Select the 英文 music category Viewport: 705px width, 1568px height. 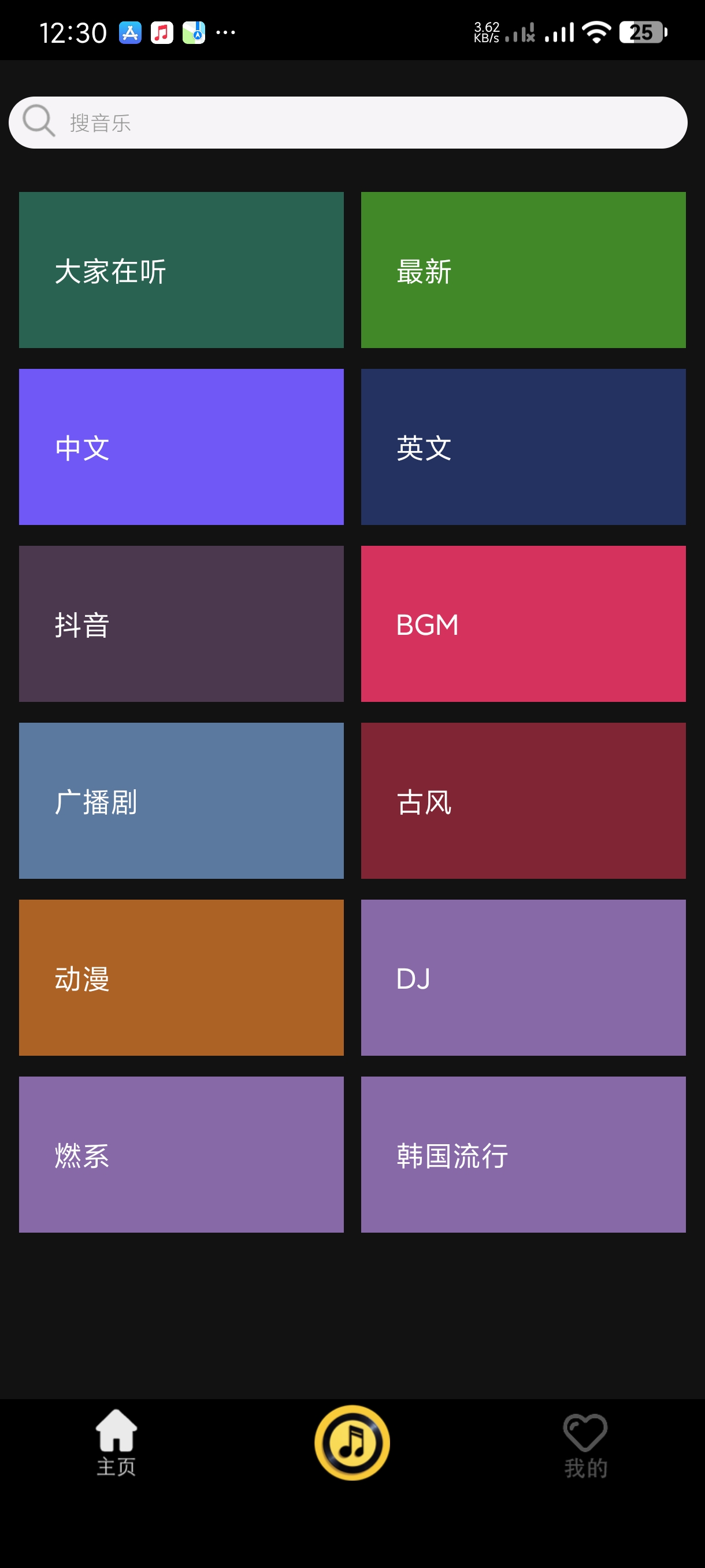pyautogui.click(x=522, y=447)
